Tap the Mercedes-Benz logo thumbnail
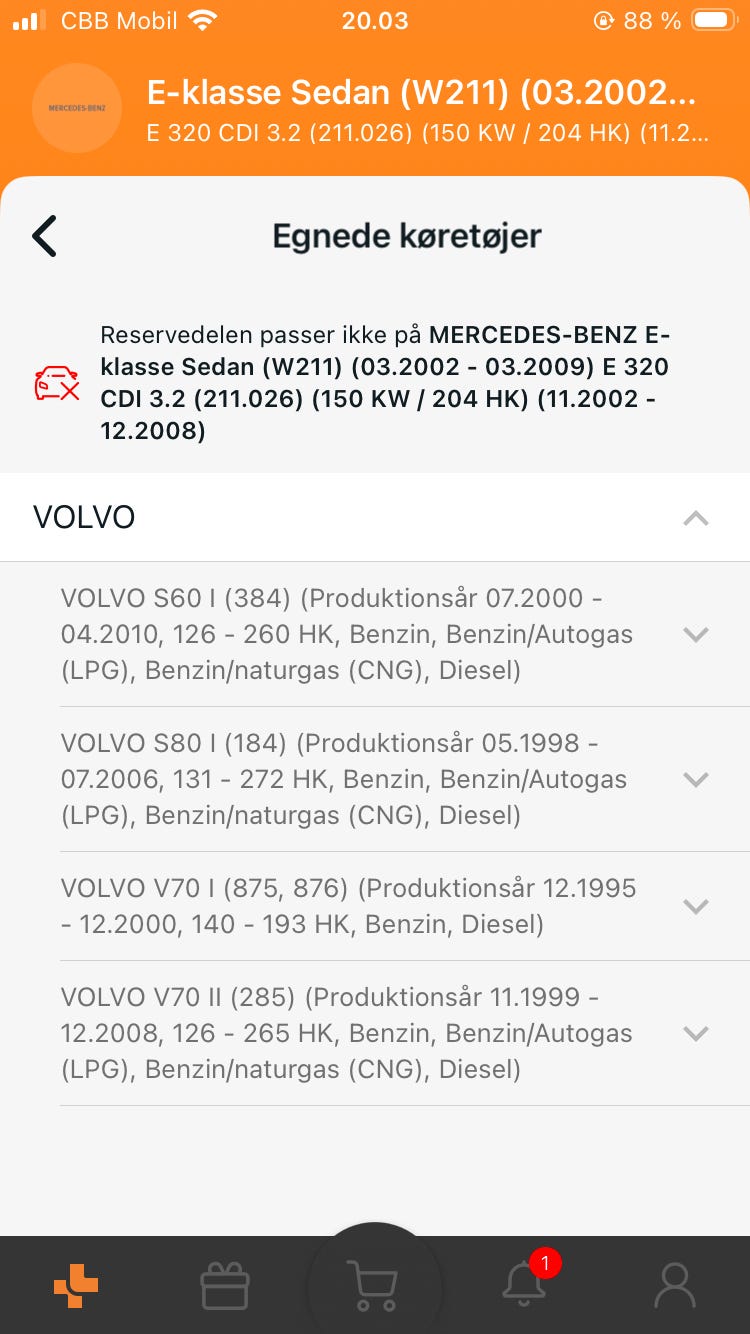750x1334 pixels. coord(77,107)
